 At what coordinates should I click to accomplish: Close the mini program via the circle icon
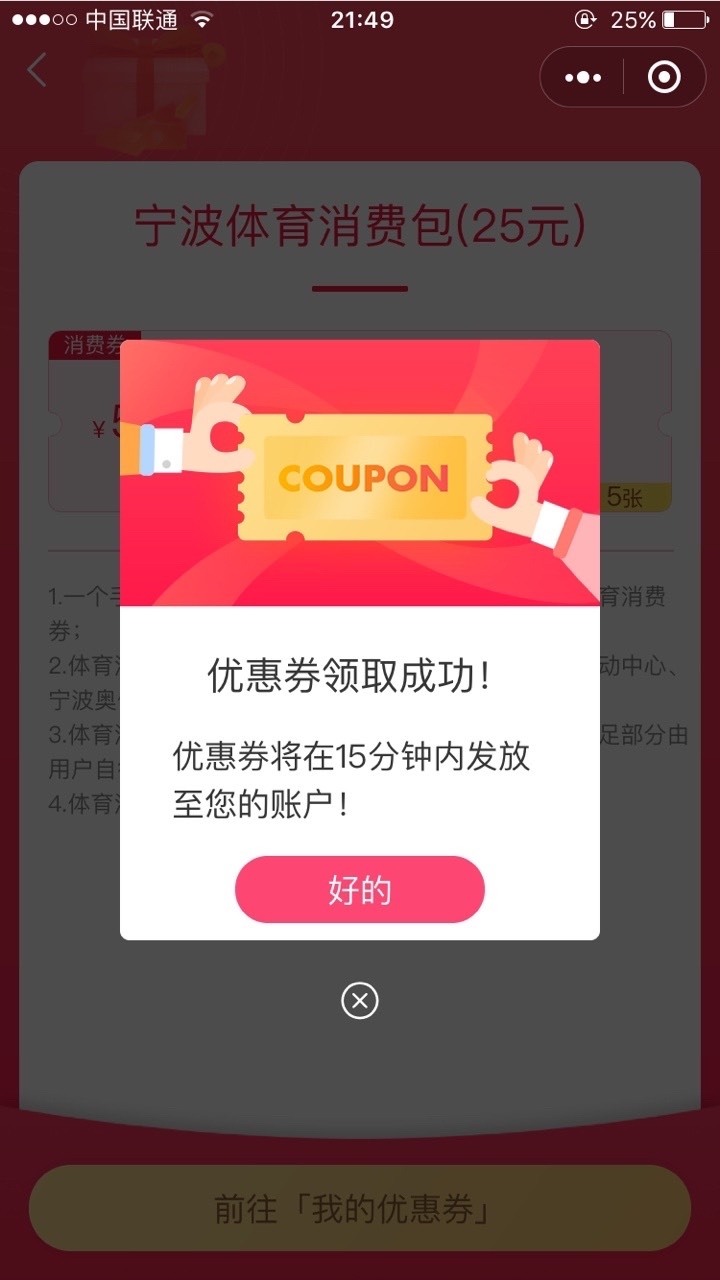664,77
